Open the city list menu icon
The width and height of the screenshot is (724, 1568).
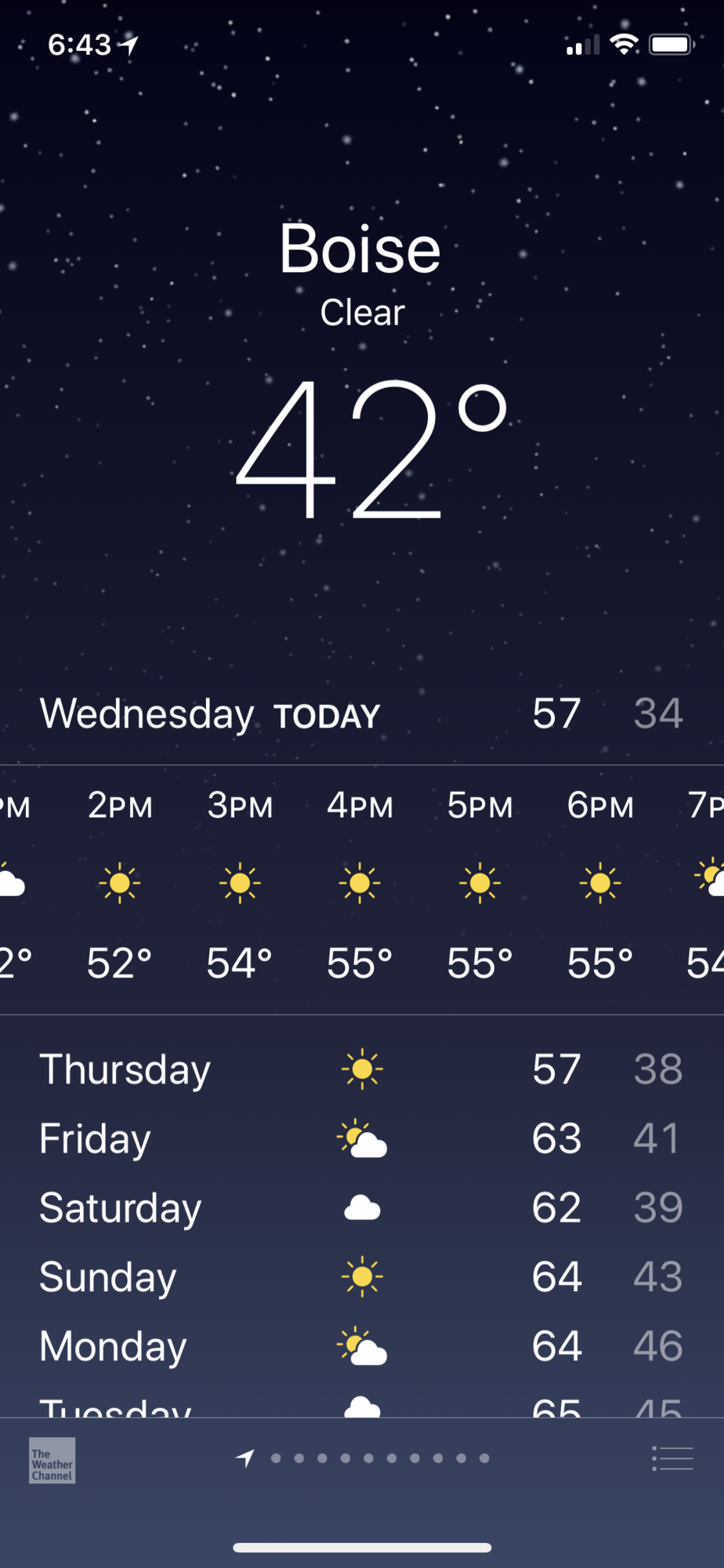672,1458
